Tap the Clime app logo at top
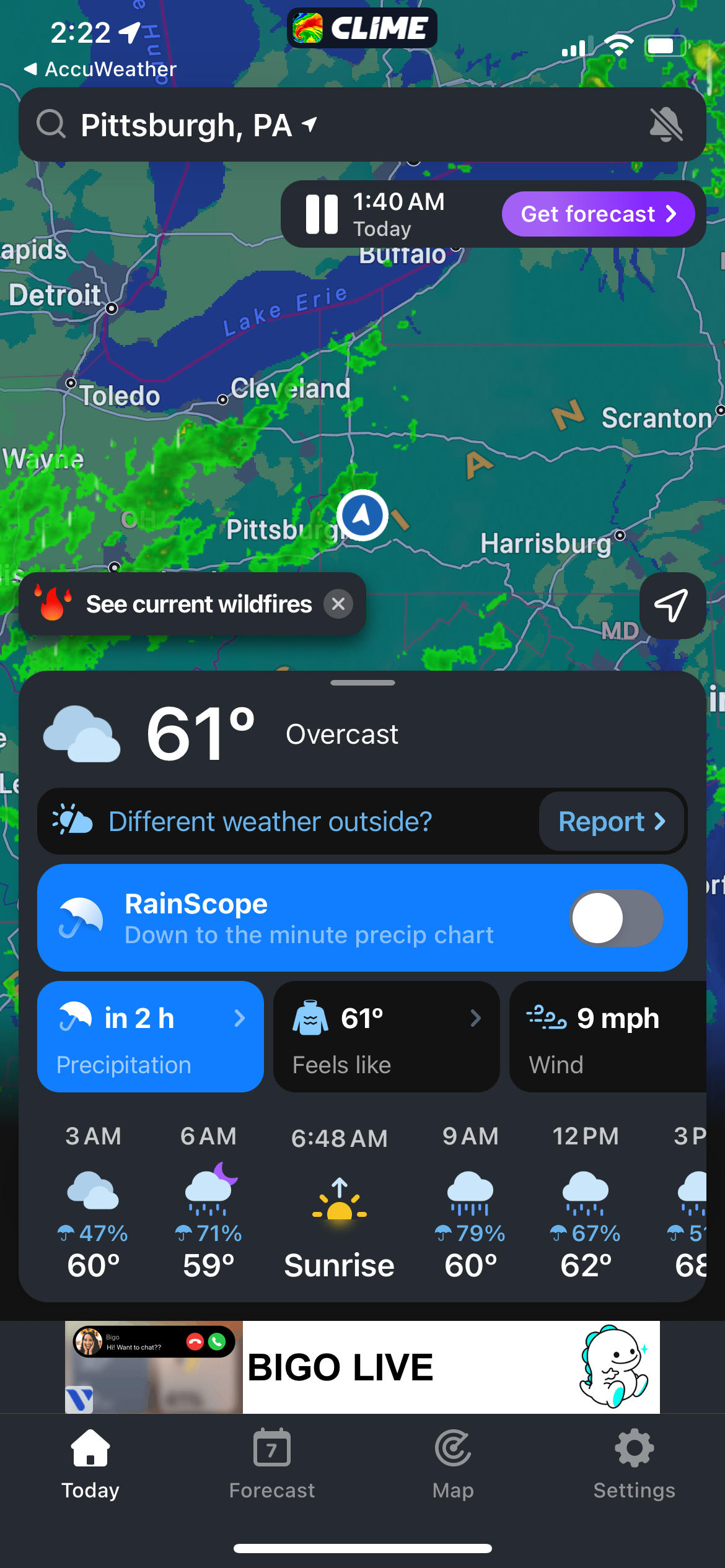The height and width of the screenshot is (1568, 725). click(362, 27)
